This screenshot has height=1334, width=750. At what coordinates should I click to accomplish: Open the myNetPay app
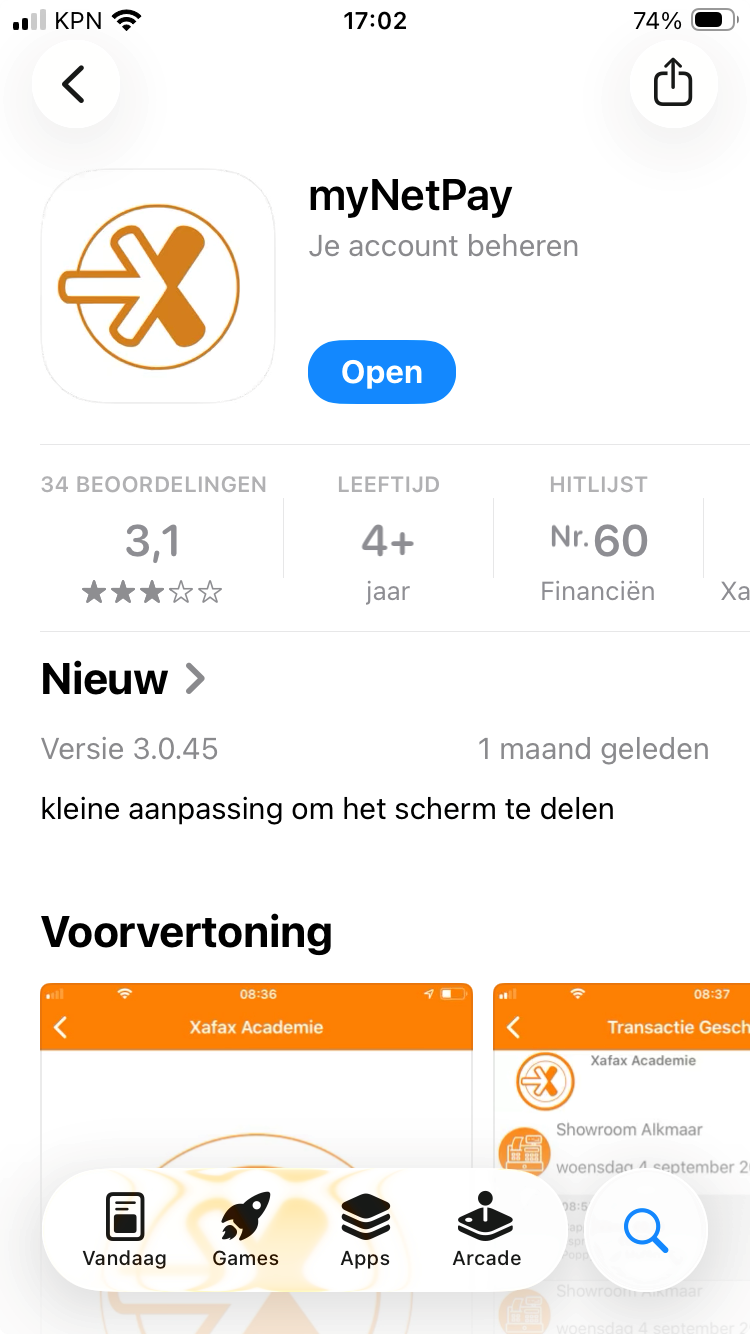click(382, 372)
